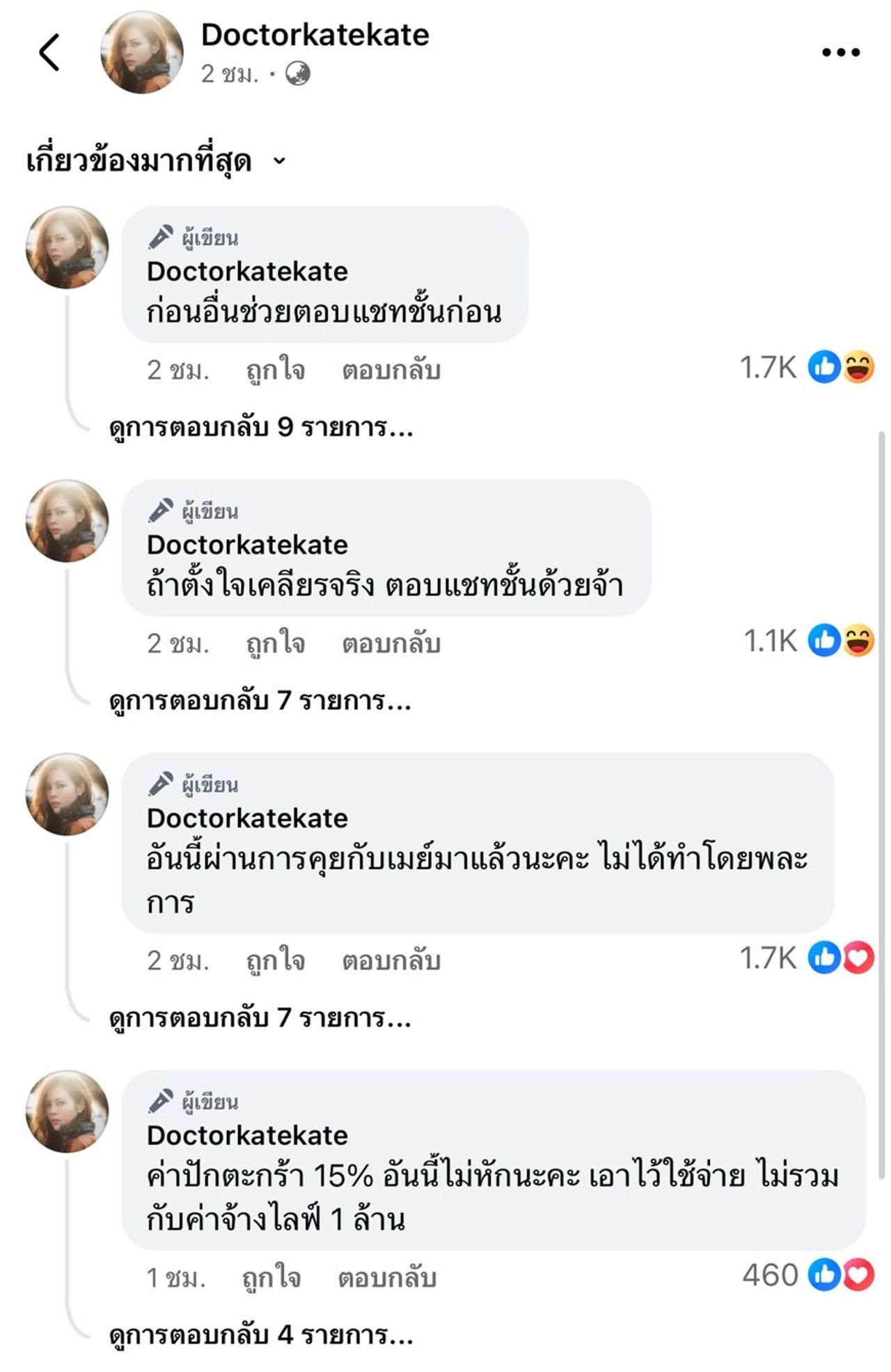Expand 7 replies under the ถ้าตั้งใจเคลียรจริง comment
This screenshot has height=1372, width=891.
click(x=260, y=701)
